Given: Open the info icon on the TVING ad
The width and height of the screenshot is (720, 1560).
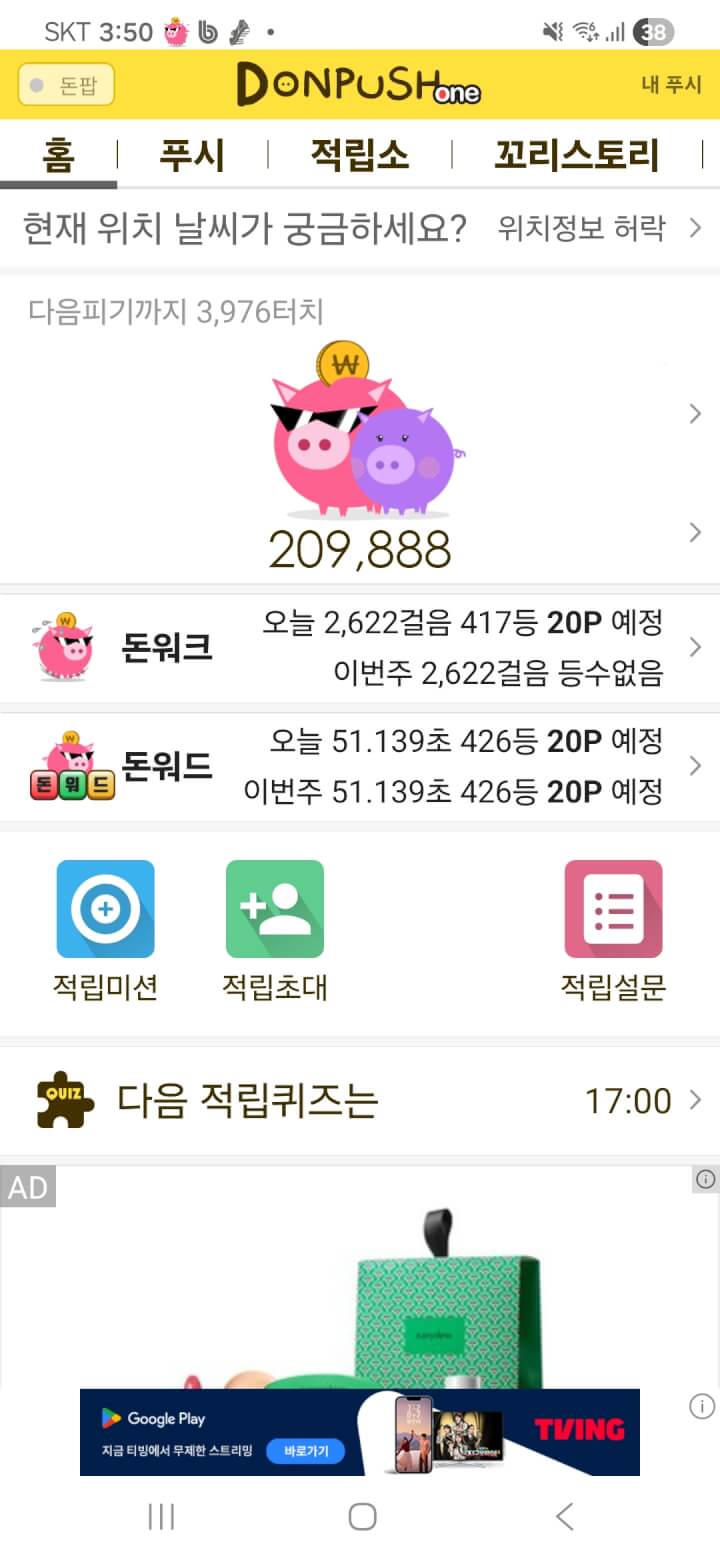Looking at the screenshot, I should tap(702, 1407).
